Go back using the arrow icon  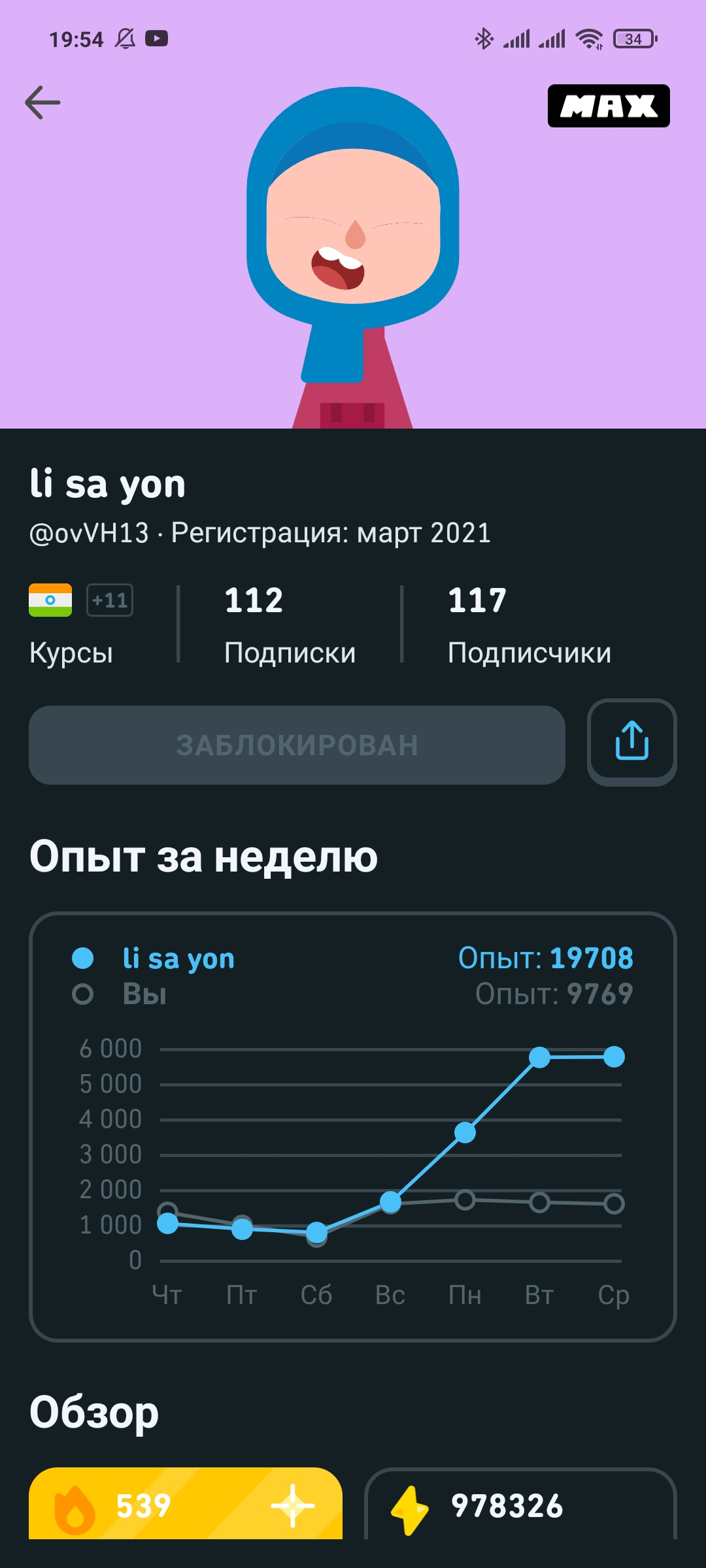(x=42, y=103)
